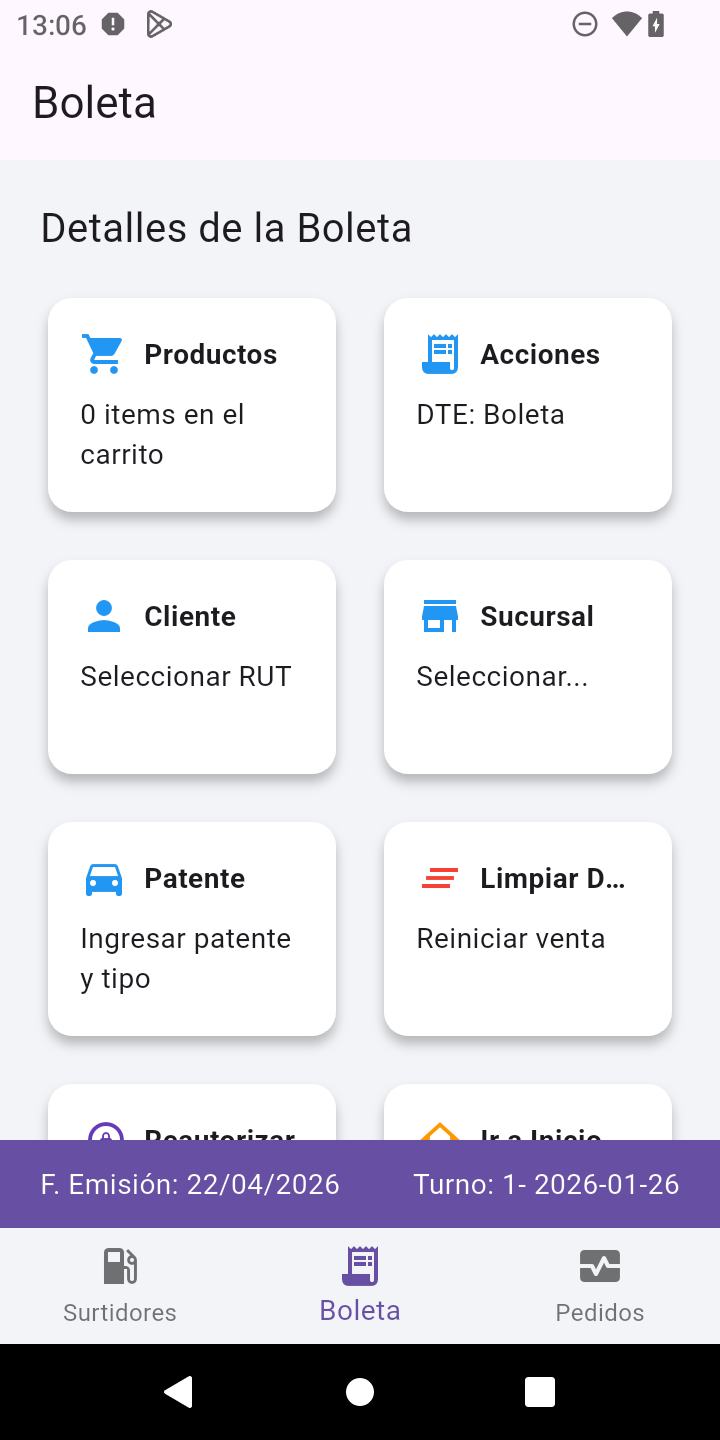Choose a branch in the Sucursal card
The width and height of the screenshot is (720, 1440).
[x=528, y=667]
